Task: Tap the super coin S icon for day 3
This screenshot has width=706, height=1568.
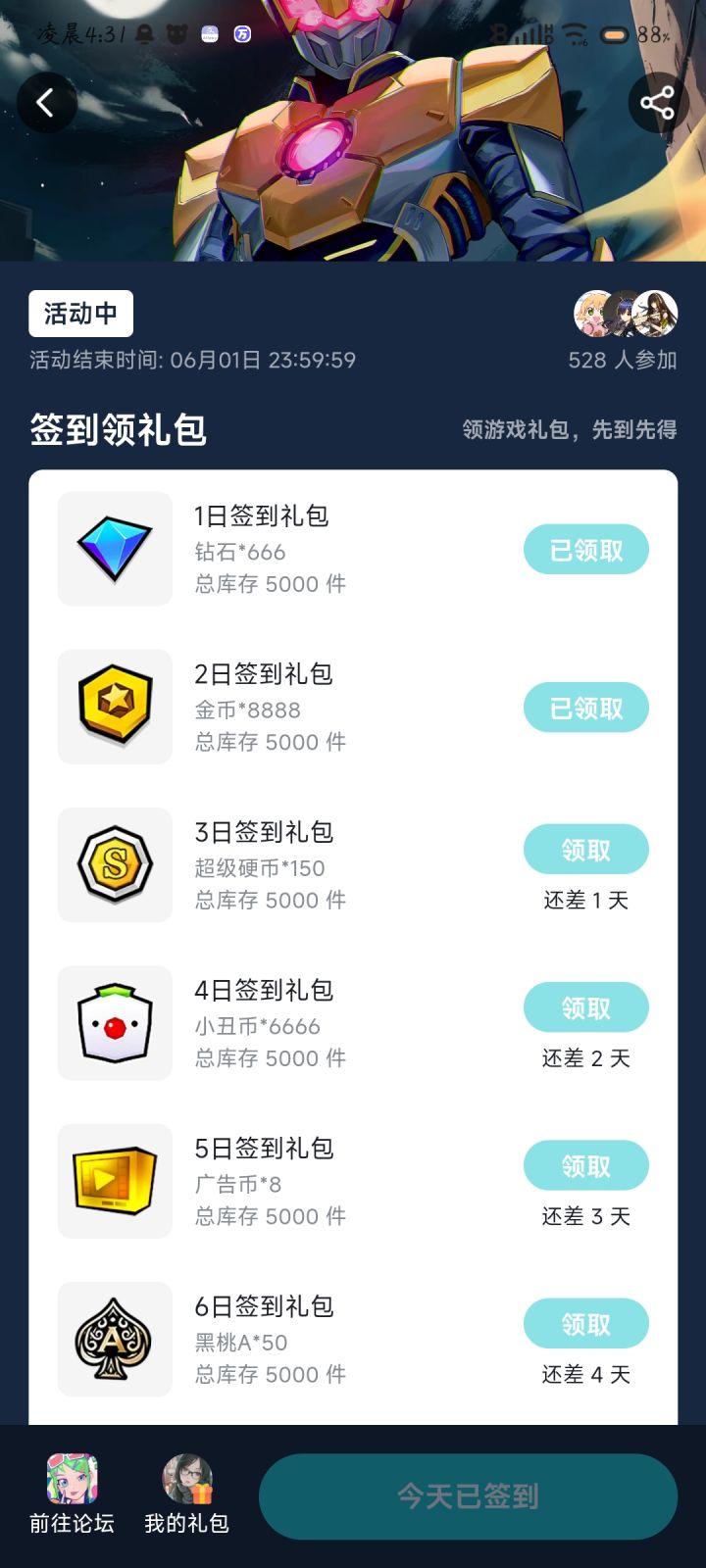Action: tap(114, 864)
